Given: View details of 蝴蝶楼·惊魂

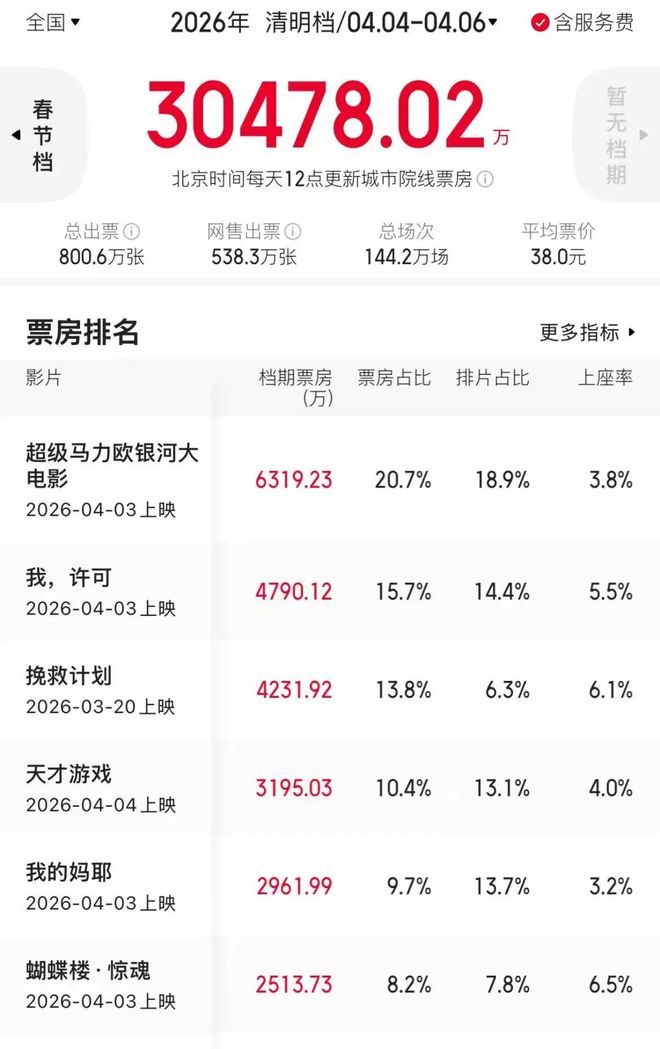Looking at the screenshot, I should pyautogui.click(x=88, y=970).
